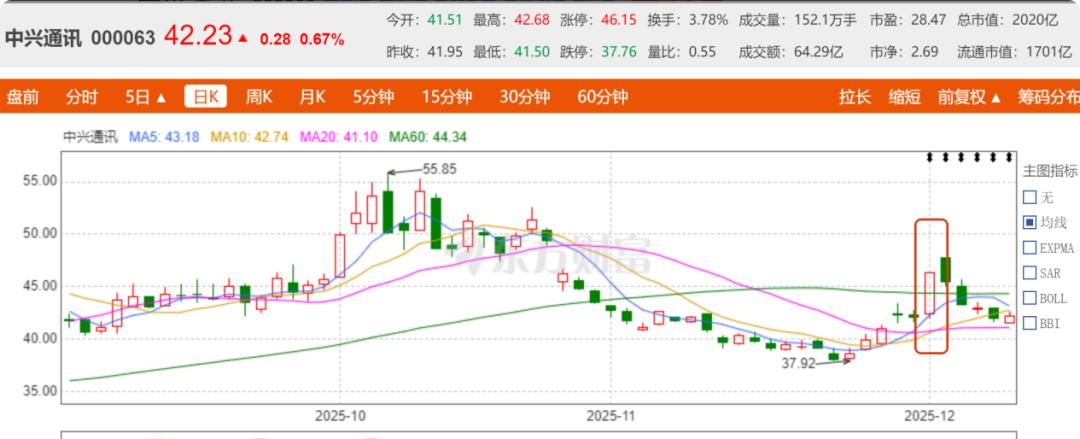Open the 前复权 dropdown

tap(969, 97)
